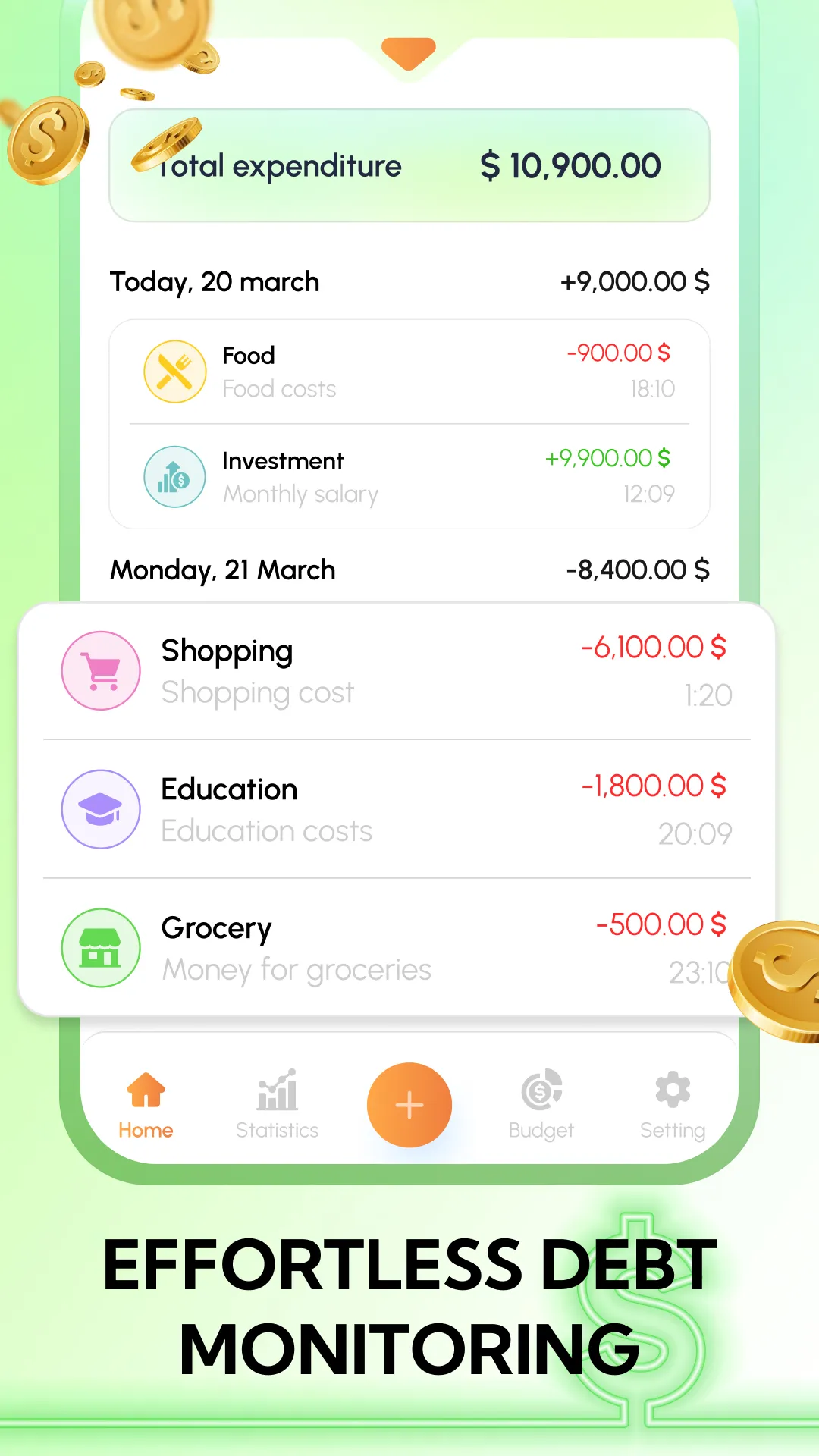819x1456 pixels.
Task: Select the Food category icon
Action: click(175, 372)
